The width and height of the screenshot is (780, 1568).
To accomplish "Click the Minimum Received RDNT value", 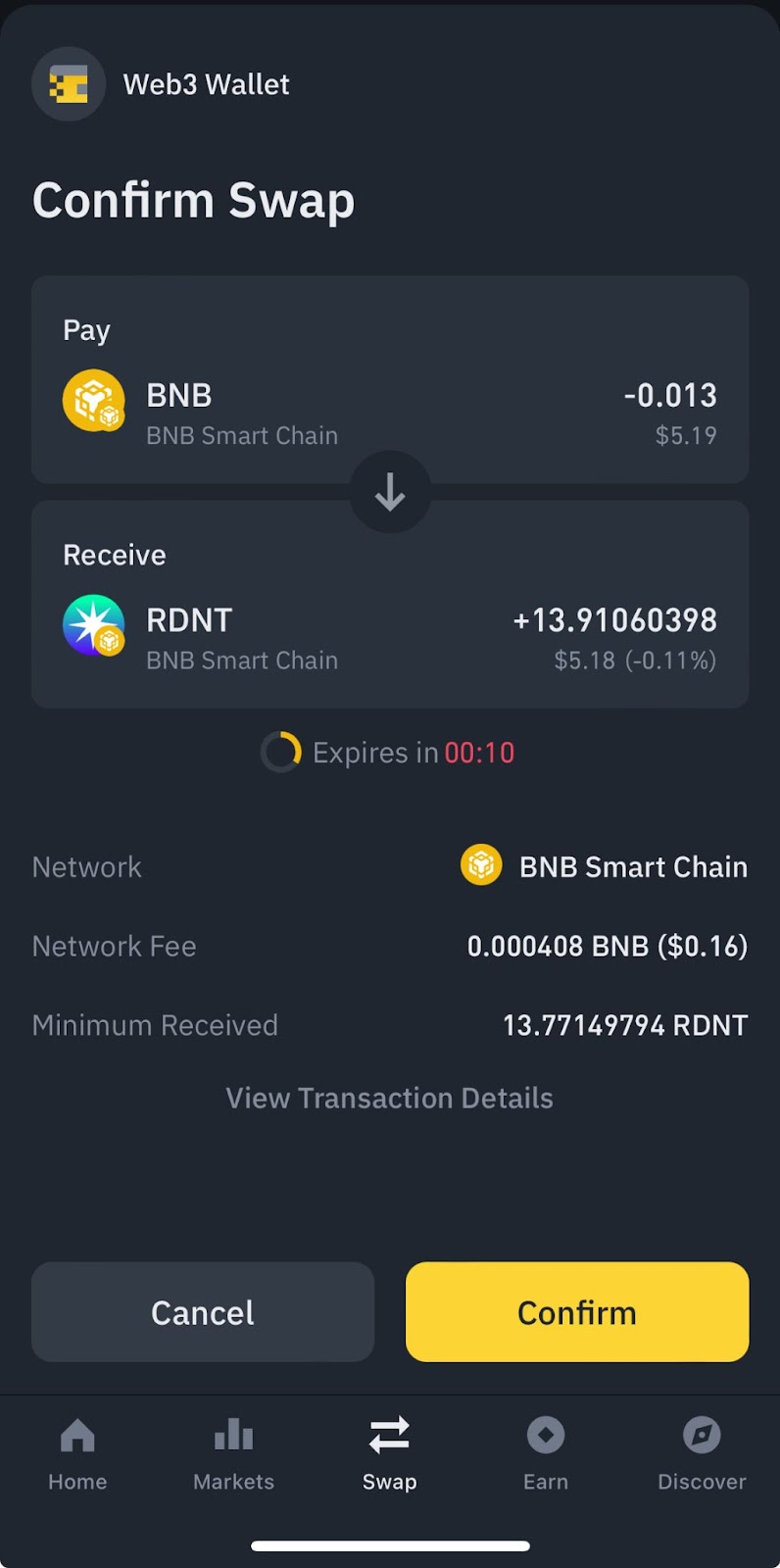I will click(x=624, y=1024).
